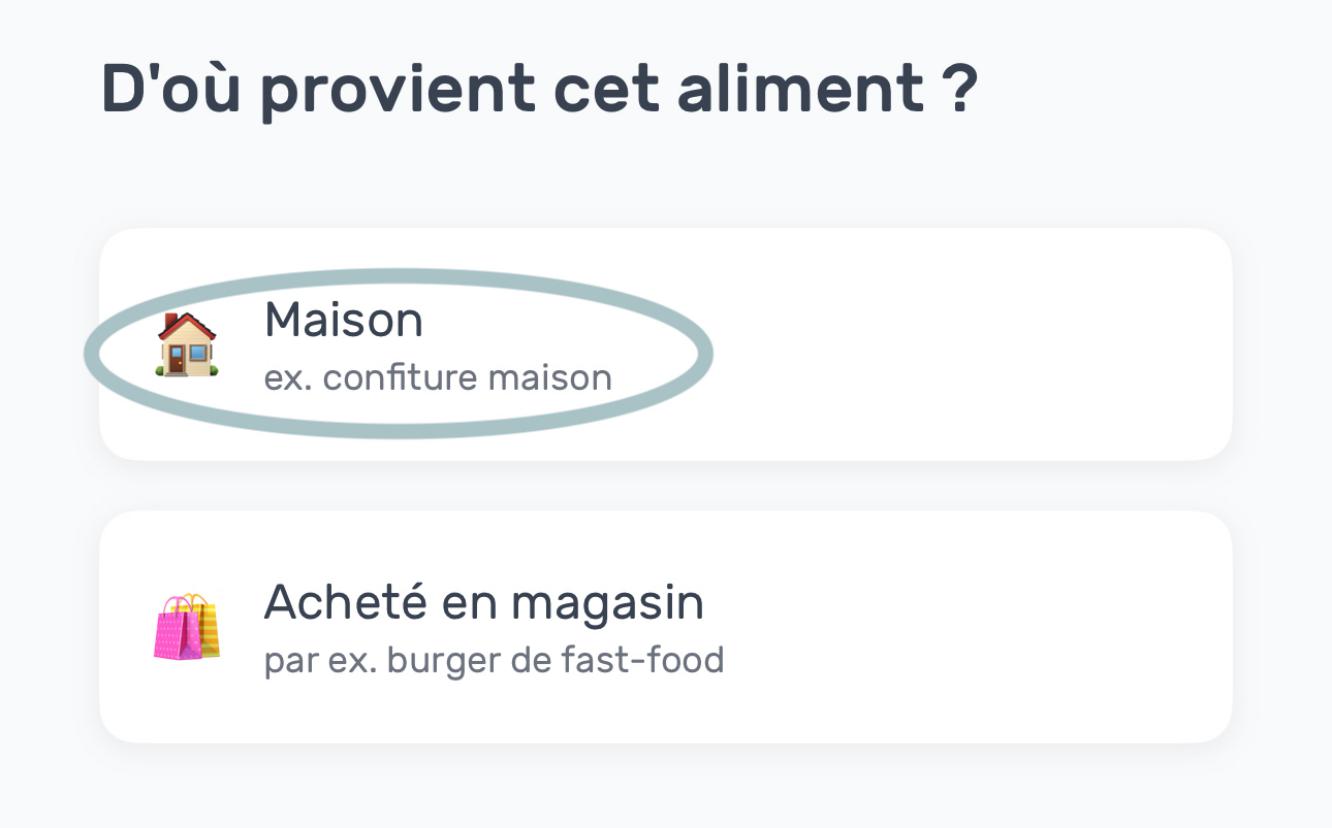Choose Acheté en magasin
This screenshot has width=1332, height=828.
point(664,627)
